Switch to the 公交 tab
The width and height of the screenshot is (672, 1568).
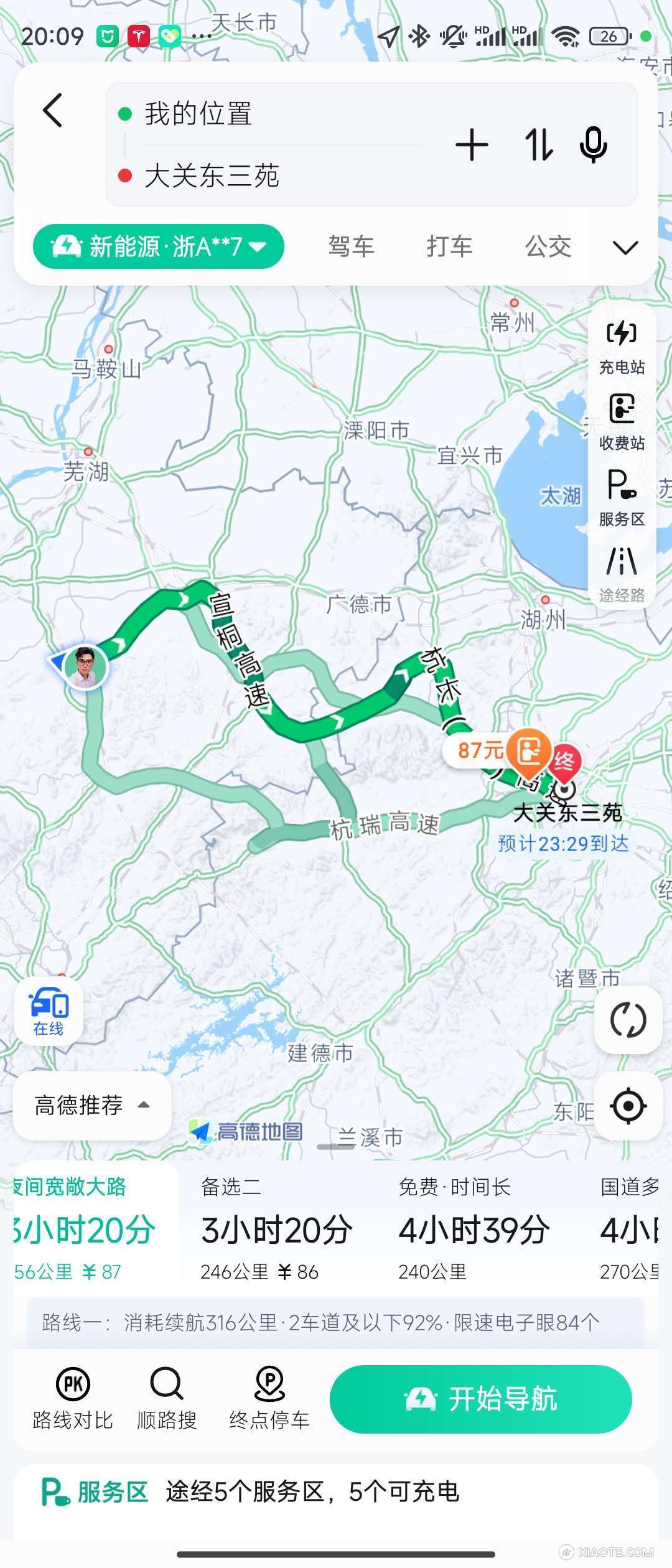pos(548,246)
